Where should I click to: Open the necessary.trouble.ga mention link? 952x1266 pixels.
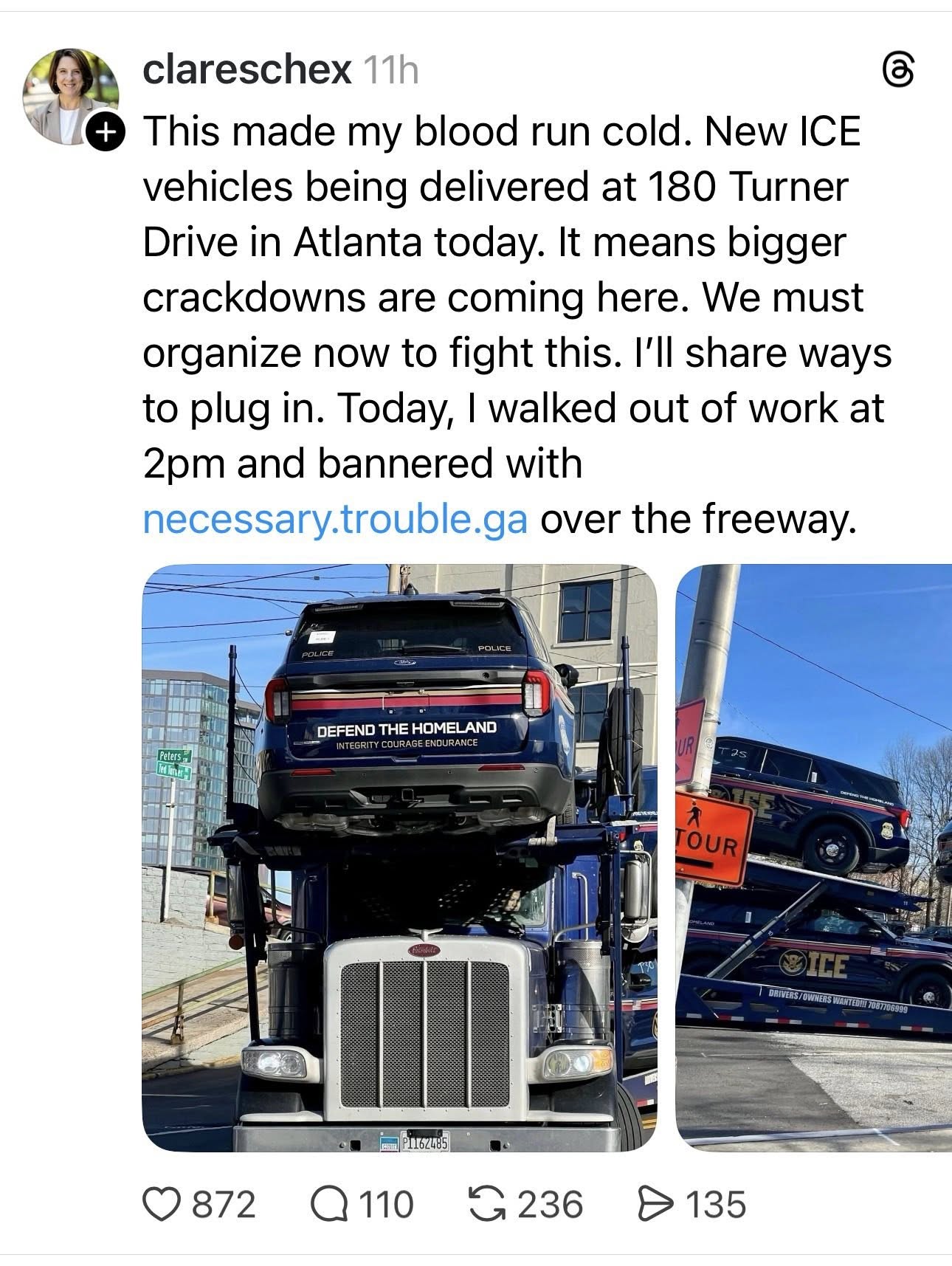[x=335, y=519]
